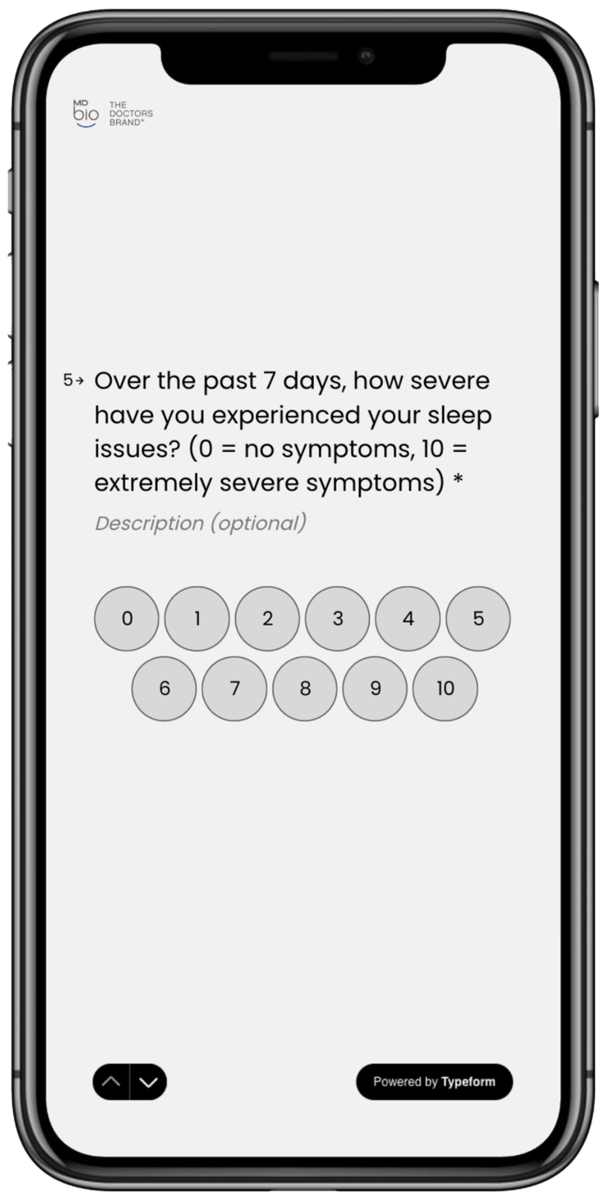Choose severity rating 6
The height and width of the screenshot is (1200, 613).
[x=164, y=689]
